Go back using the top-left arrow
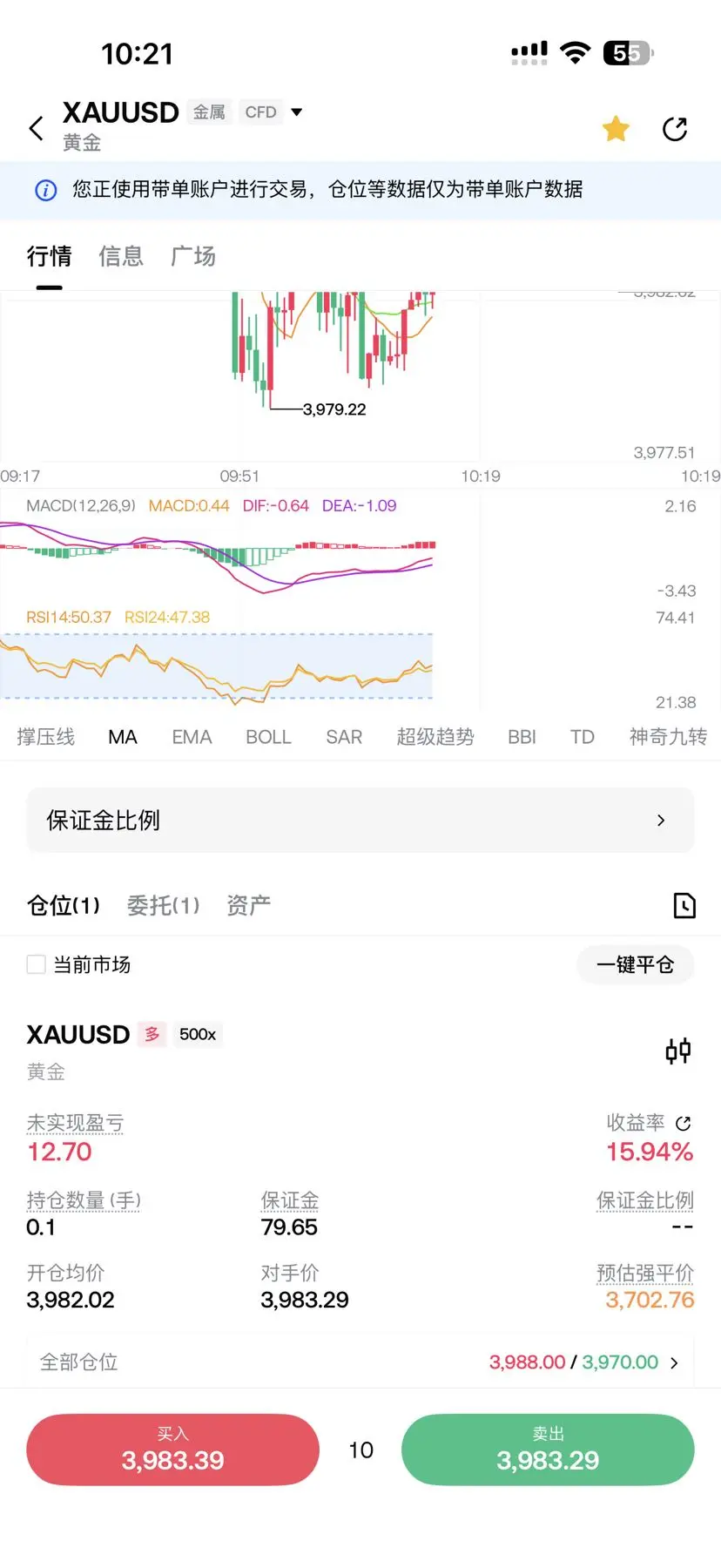Viewport: 721px width, 1568px height. click(x=36, y=129)
